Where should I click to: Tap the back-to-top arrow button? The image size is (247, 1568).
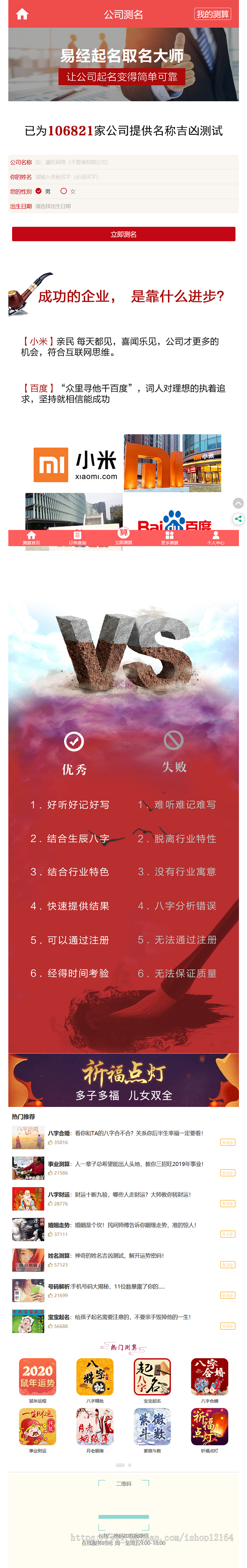(239, 503)
